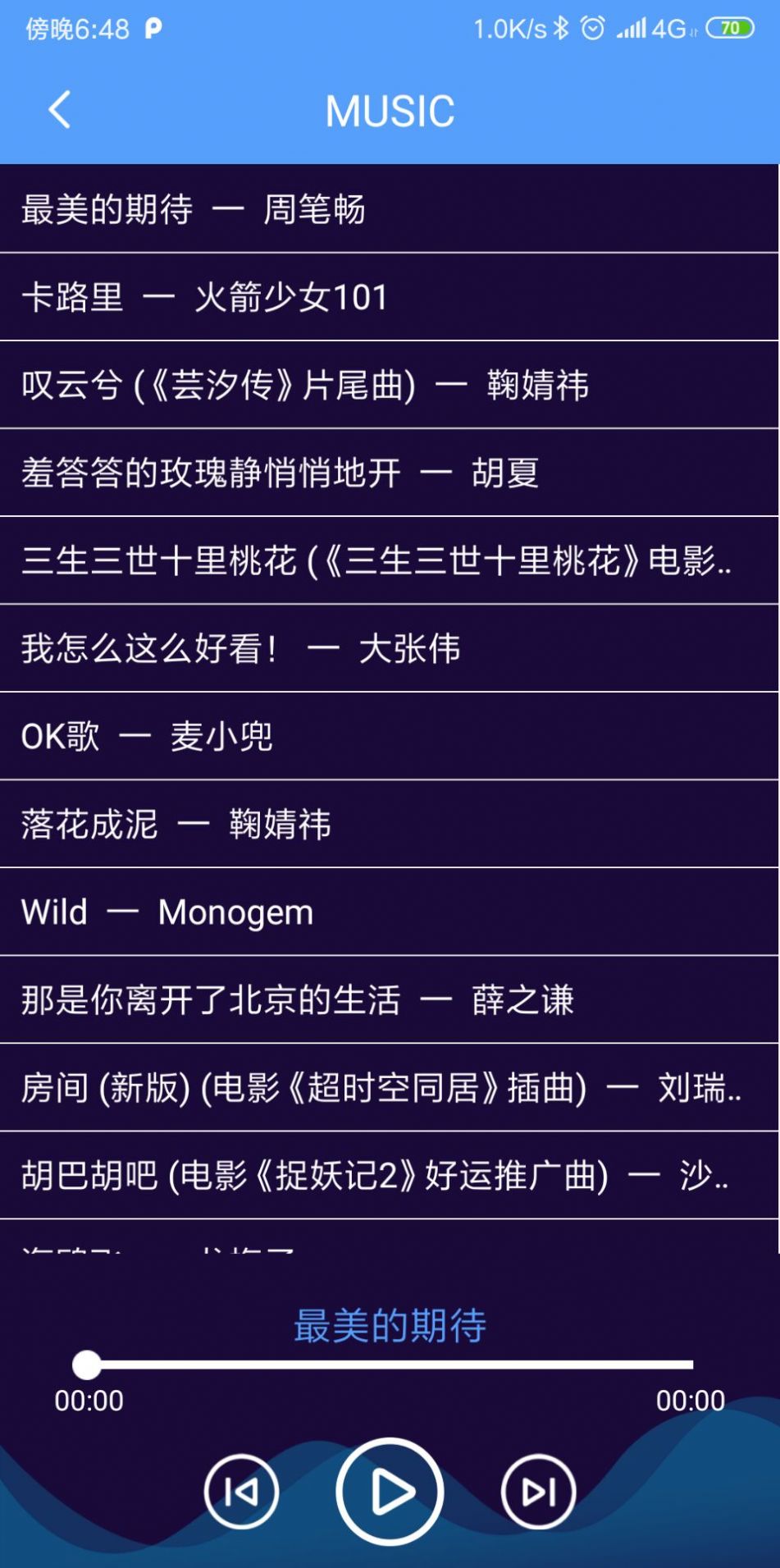Open the track 叹云兮 by 鞠婧祎

pyautogui.click(x=389, y=385)
